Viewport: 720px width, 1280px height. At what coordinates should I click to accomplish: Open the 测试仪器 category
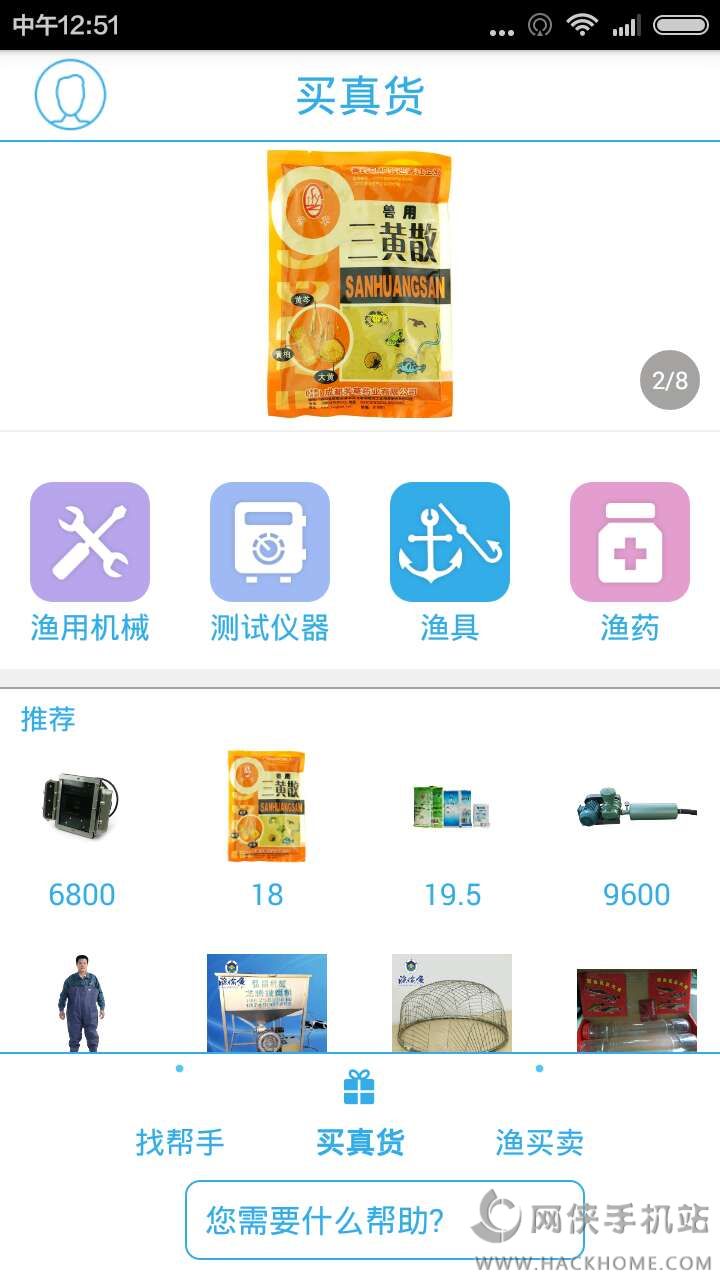click(270, 543)
